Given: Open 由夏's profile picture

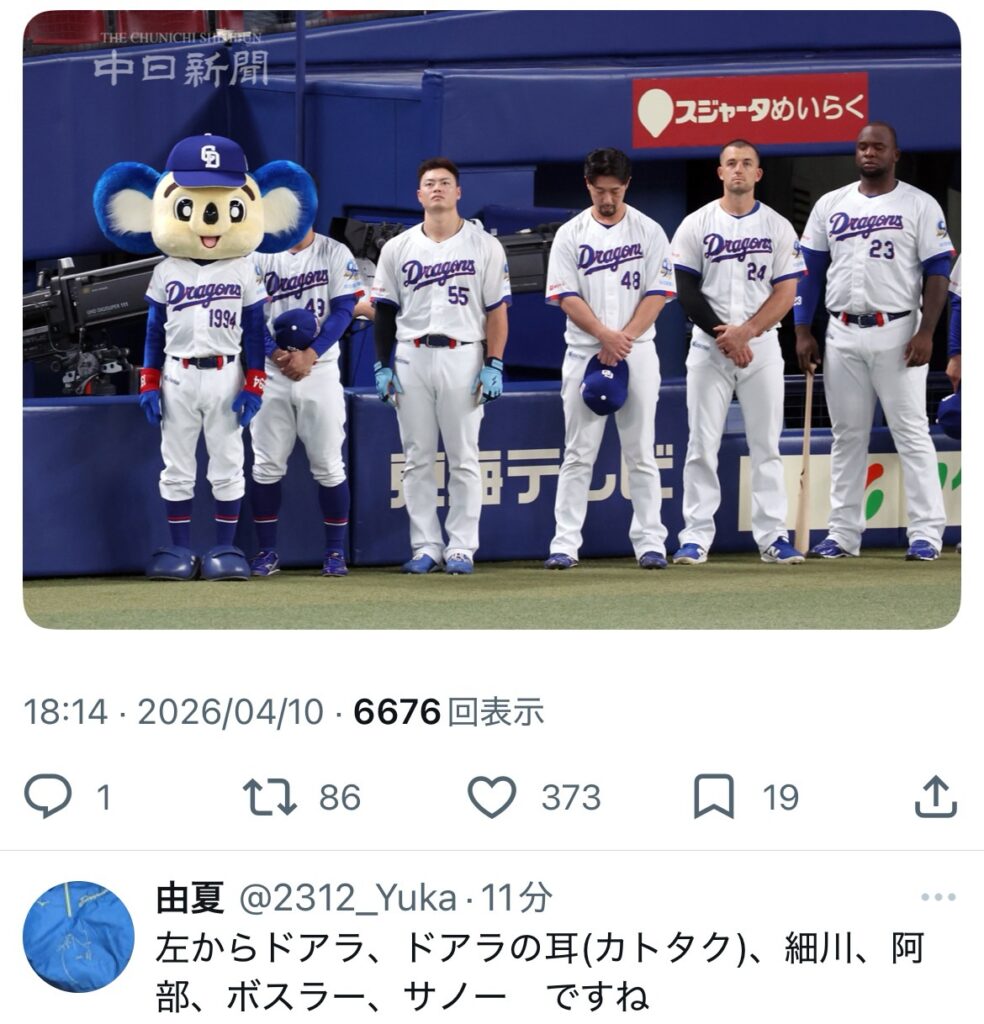Looking at the screenshot, I should [78, 936].
